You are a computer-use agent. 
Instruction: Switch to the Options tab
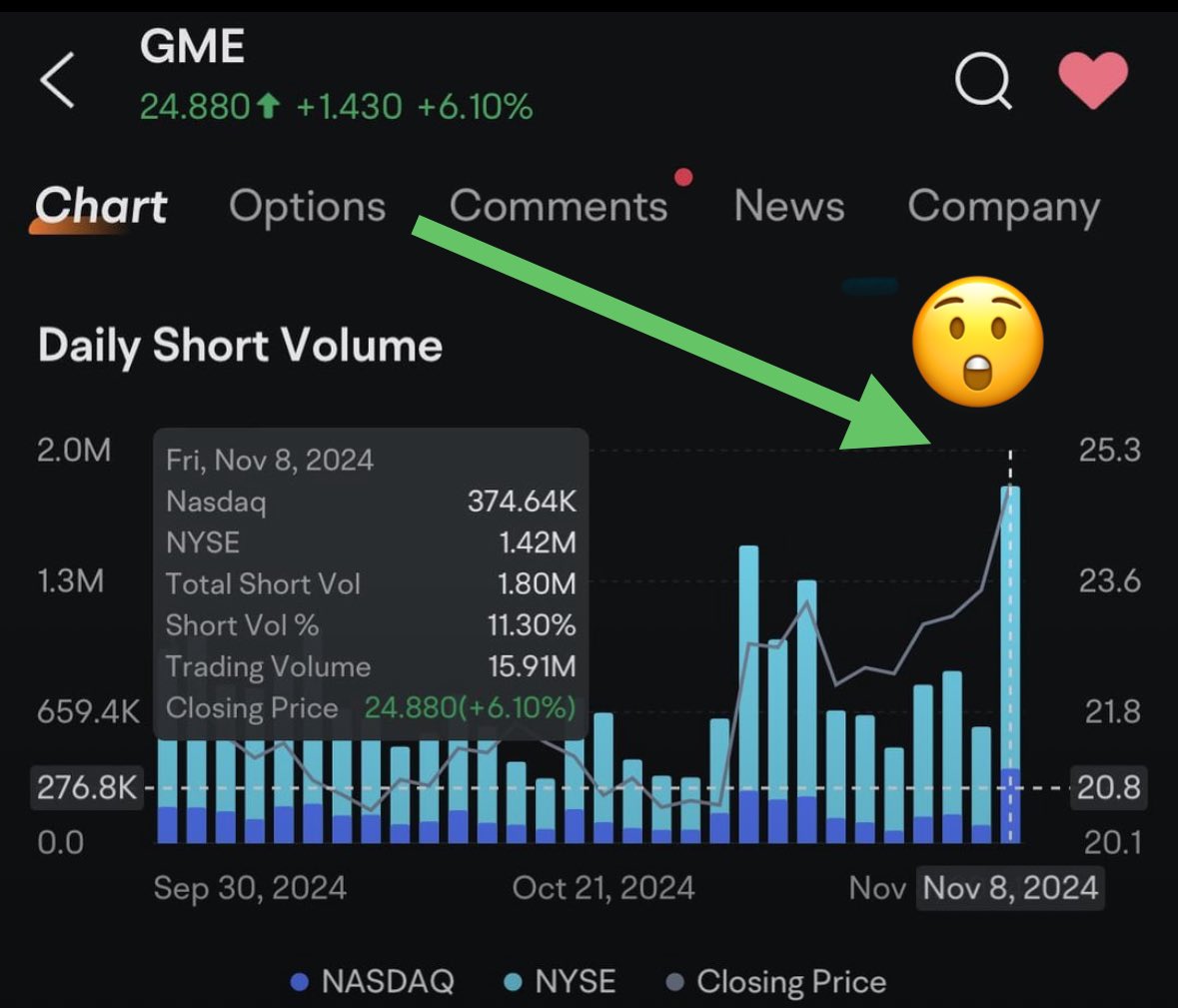pyautogui.click(x=307, y=207)
